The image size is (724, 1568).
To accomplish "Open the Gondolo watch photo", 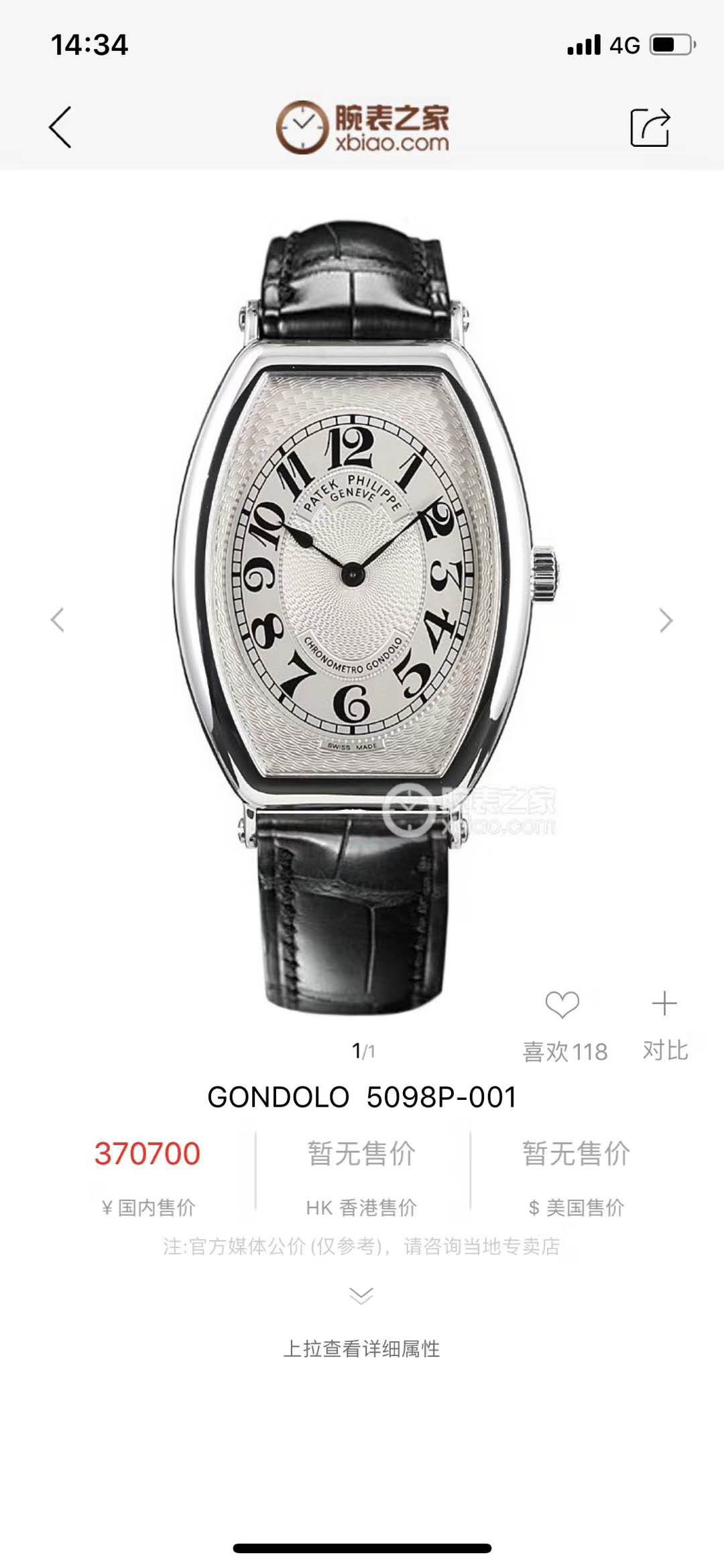I will click(x=362, y=614).
